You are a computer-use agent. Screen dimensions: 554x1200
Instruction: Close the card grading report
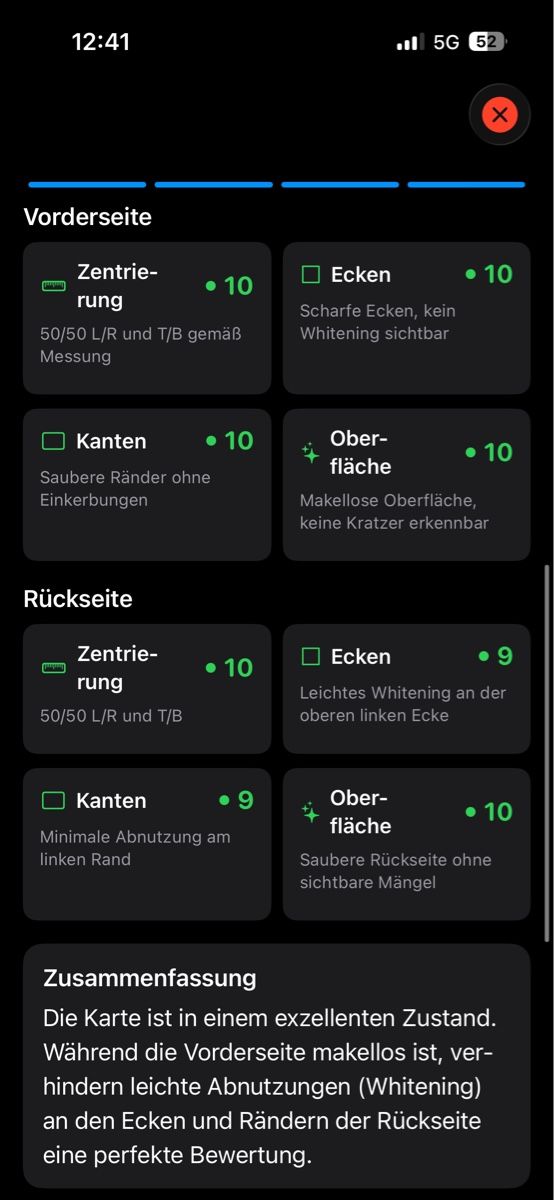pos(500,115)
